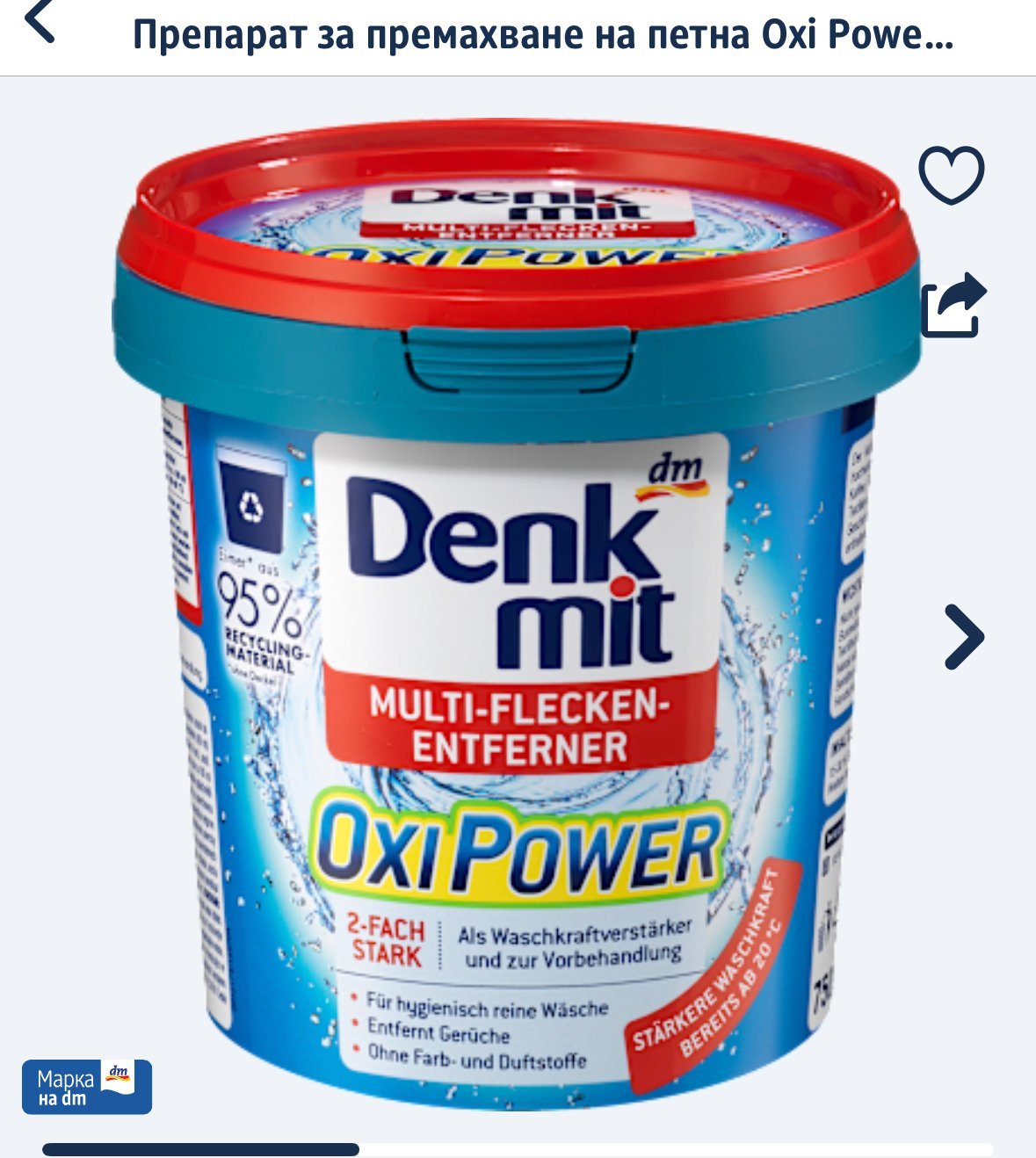Open the Denkmit product image
The width and height of the screenshot is (1036, 1158).
[x=517, y=615]
